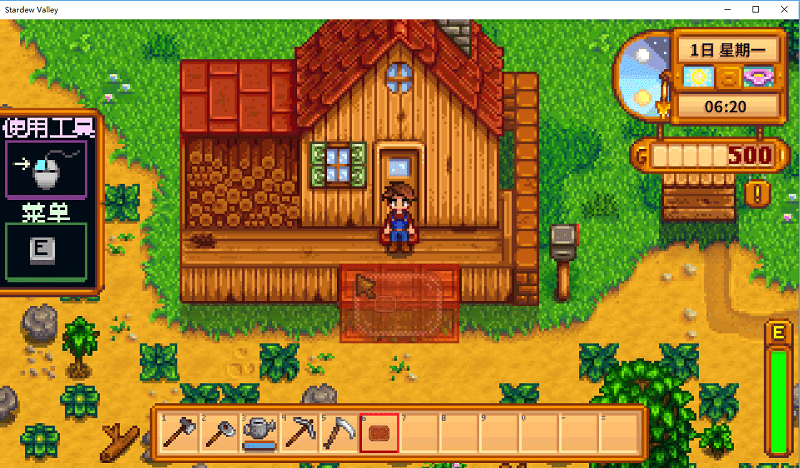The width and height of the screenshot is (800, 468).
Task: Select the watering can in the toolbar
Action: [x=259, y=432]
